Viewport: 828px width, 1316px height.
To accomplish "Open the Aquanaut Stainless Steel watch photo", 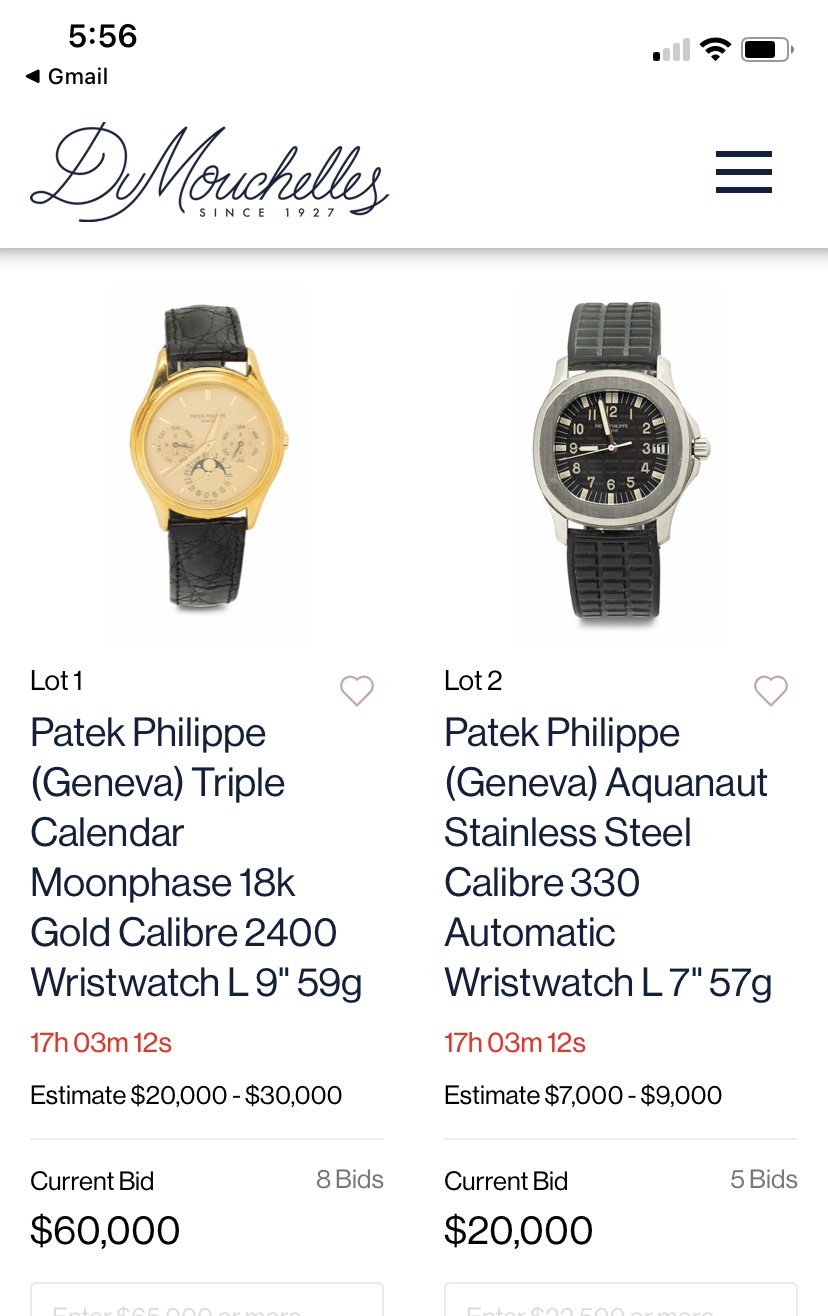I will (620, 465).
